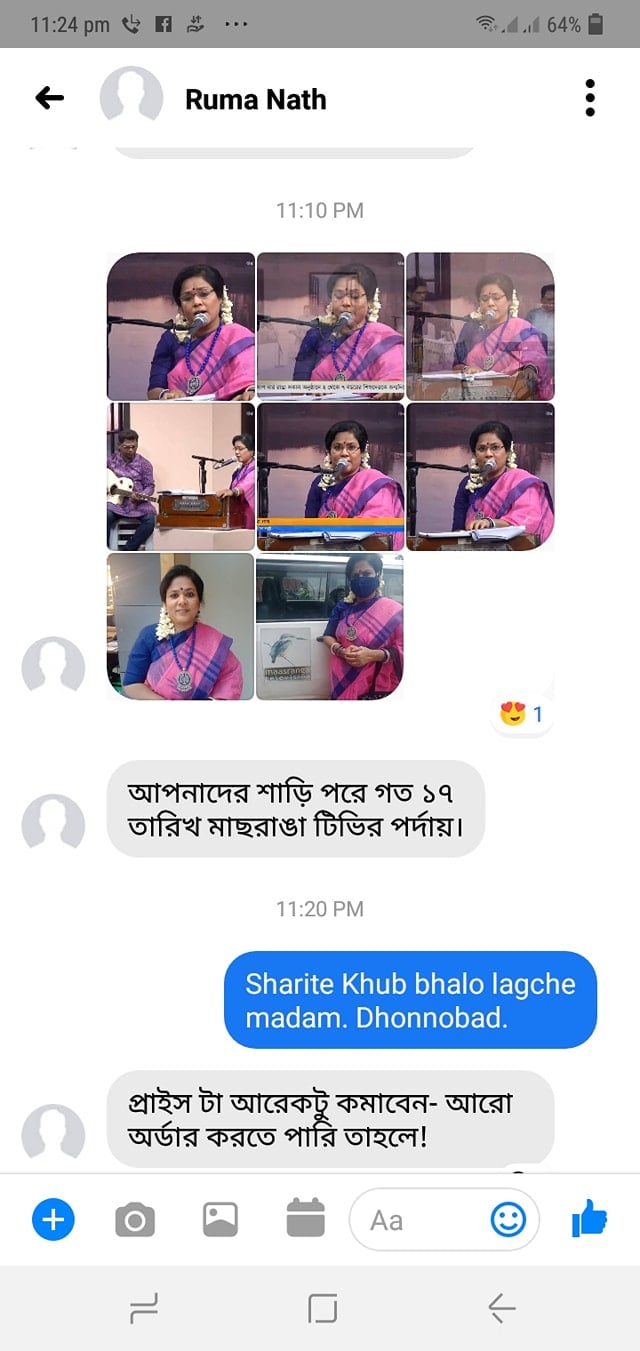Send a thumbs-up like
This screenshot has height=1351, width=640.
click(590, 1220)
